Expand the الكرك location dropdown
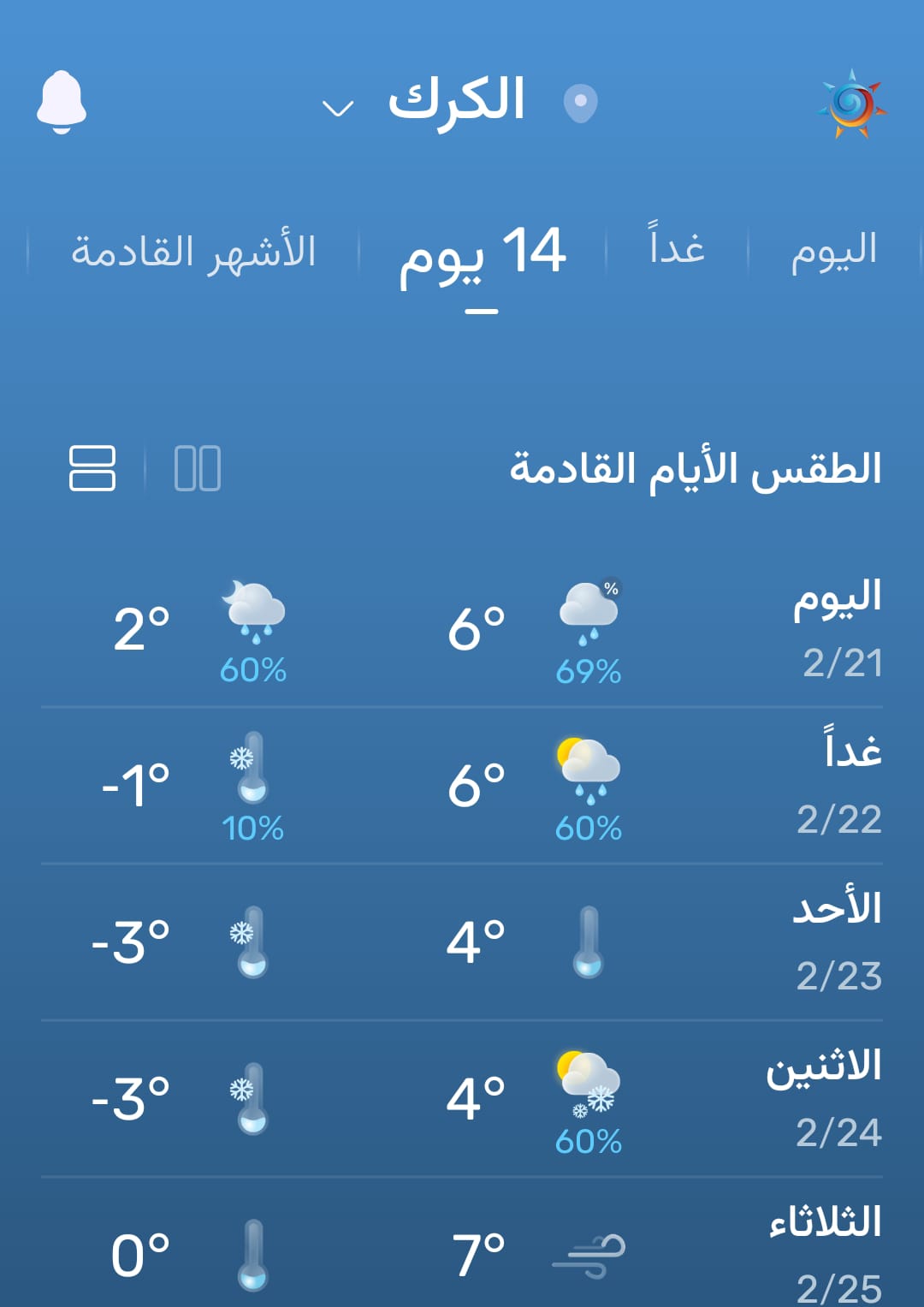The width and height of the screenshot is (924, 1307). [x=338, y=108]
